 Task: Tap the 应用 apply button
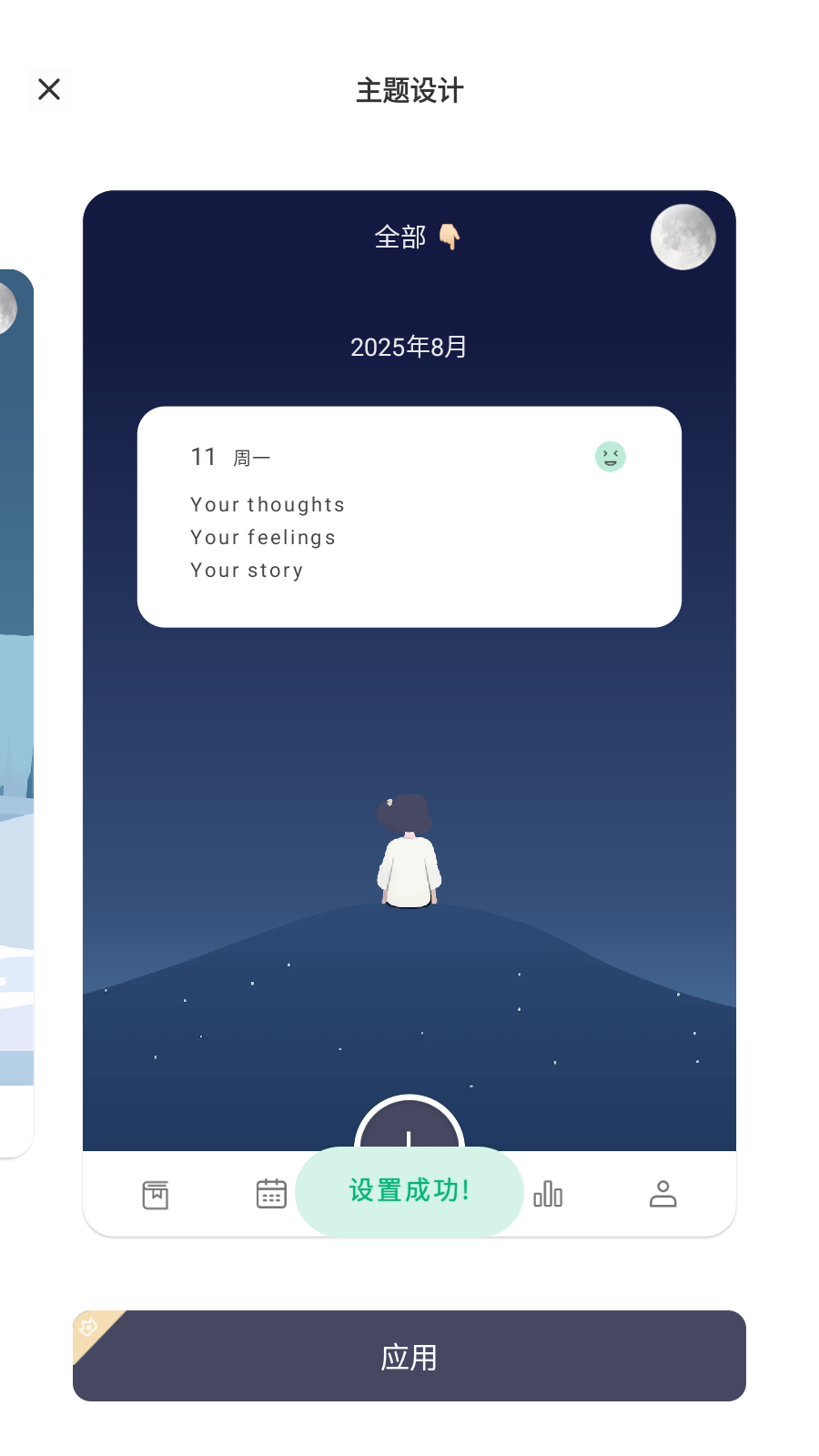pos(409,1356)
